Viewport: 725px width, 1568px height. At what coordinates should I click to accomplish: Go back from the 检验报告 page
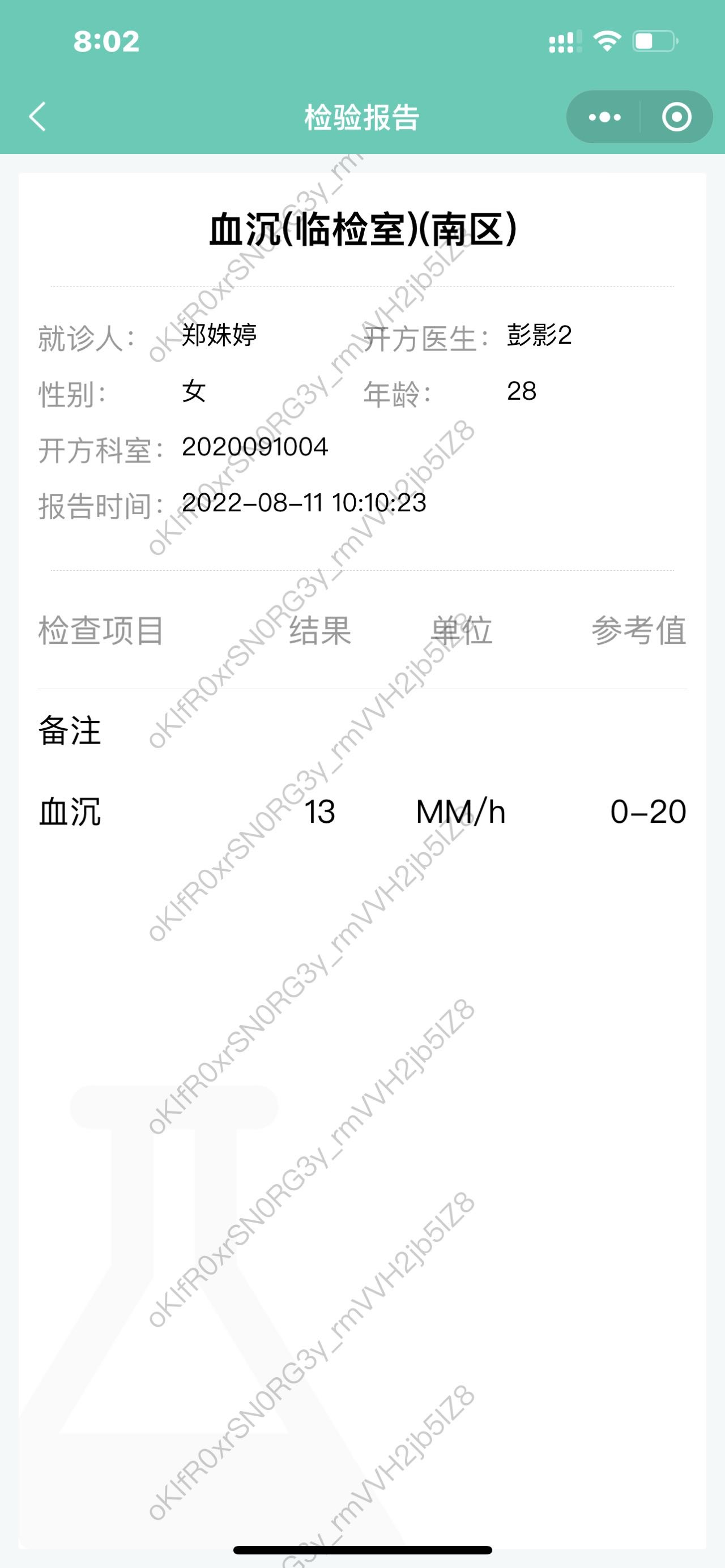[38, 117]
